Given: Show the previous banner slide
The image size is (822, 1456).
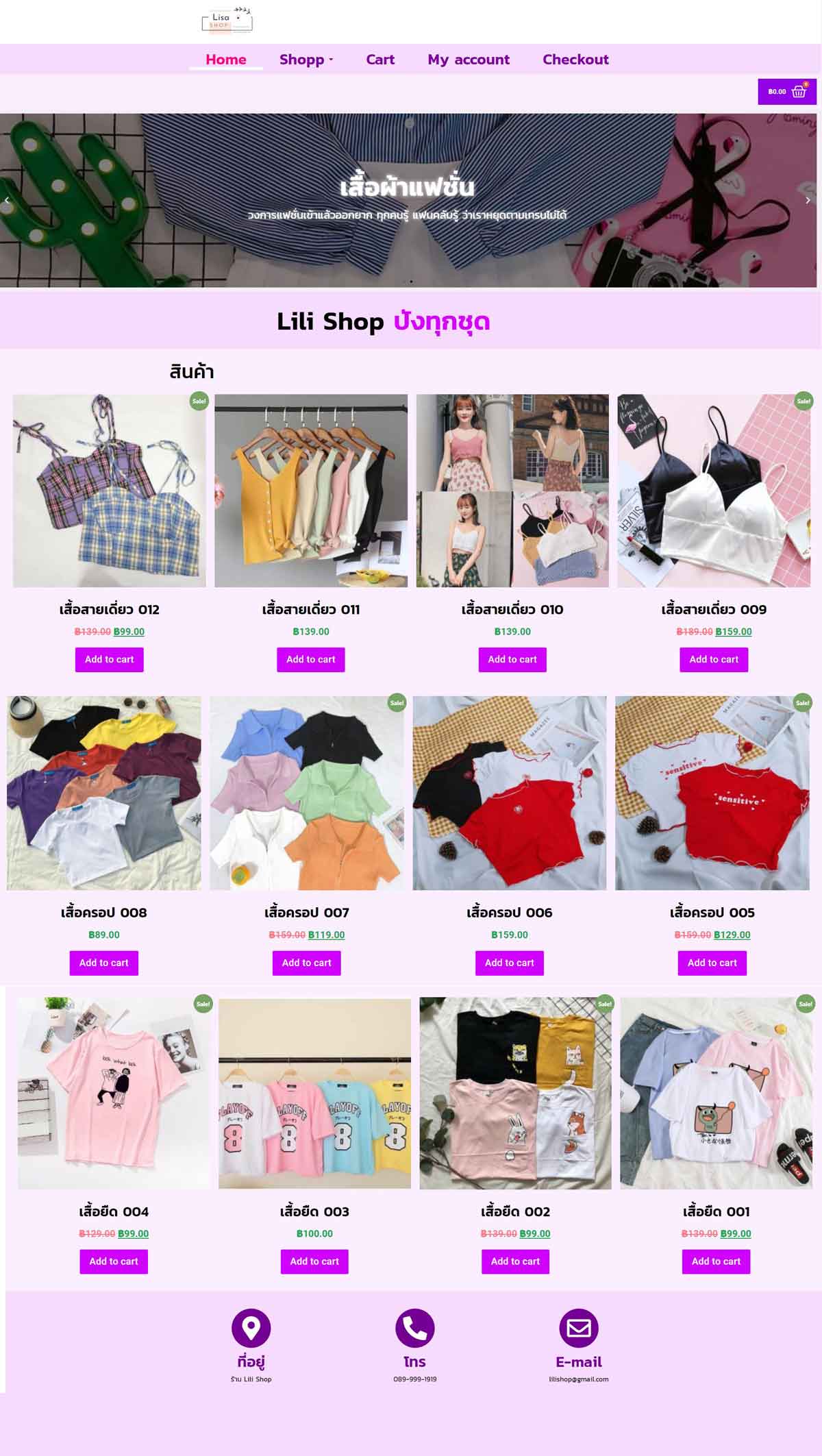Looking at the screenshot, I should pyautogui.click(x=7, y=200).
